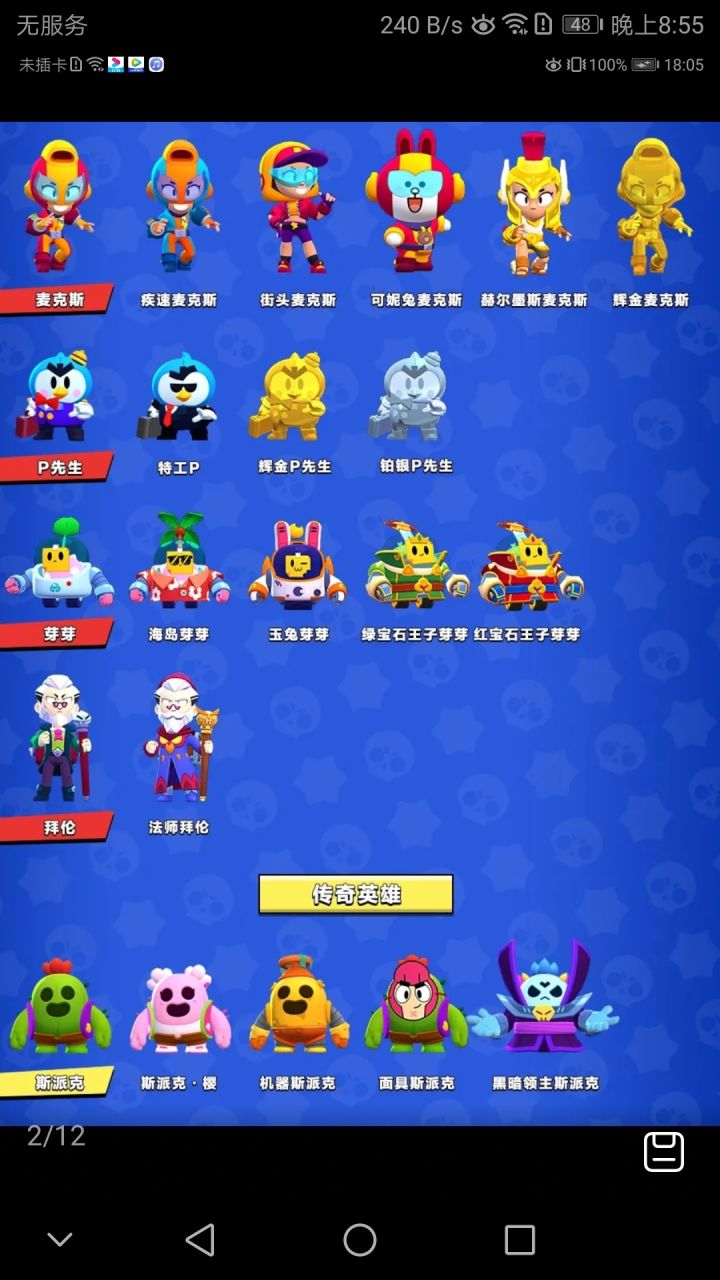Tap the music note app icon in status bar
Viewport: 720px width, 1280px height.
coord(156,64)
